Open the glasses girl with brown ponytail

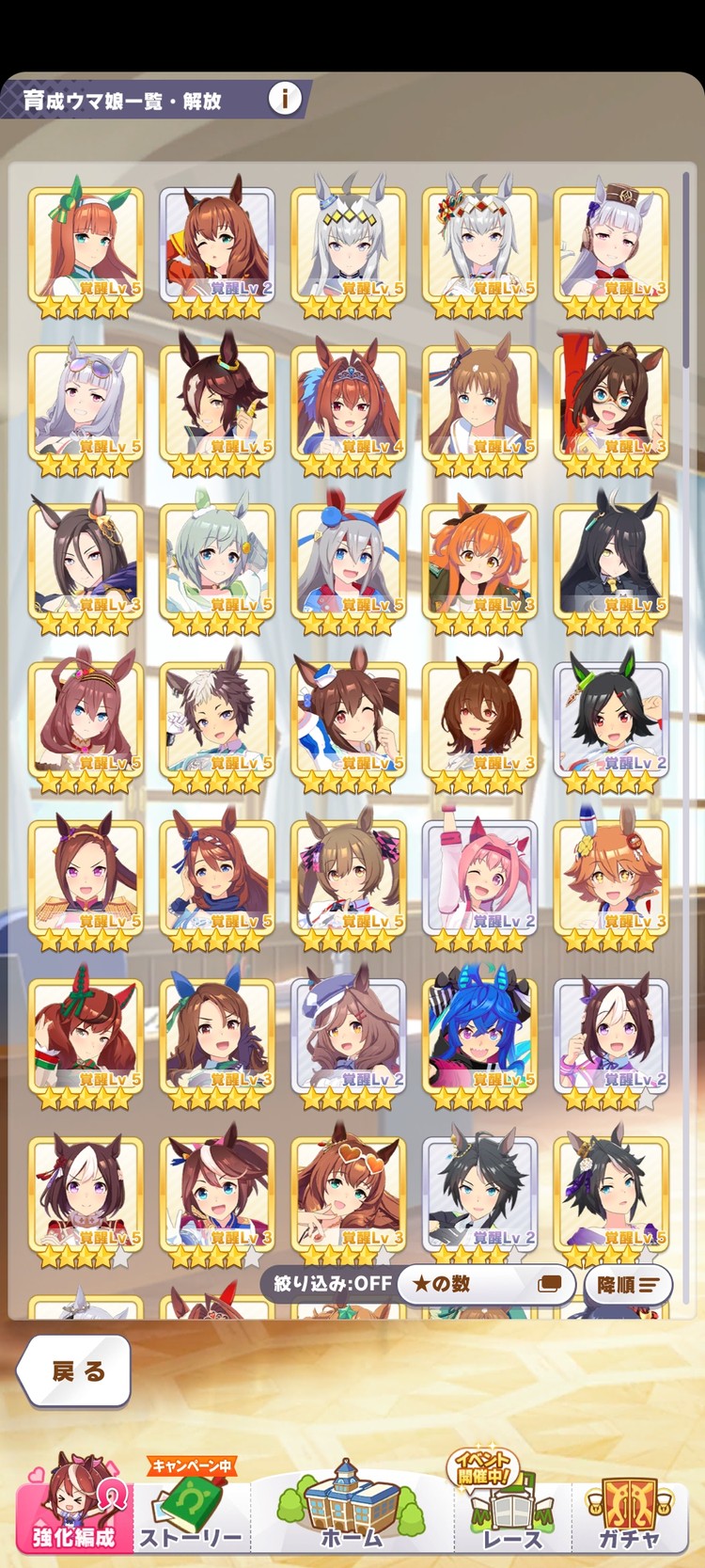click(x=611, y=406)
